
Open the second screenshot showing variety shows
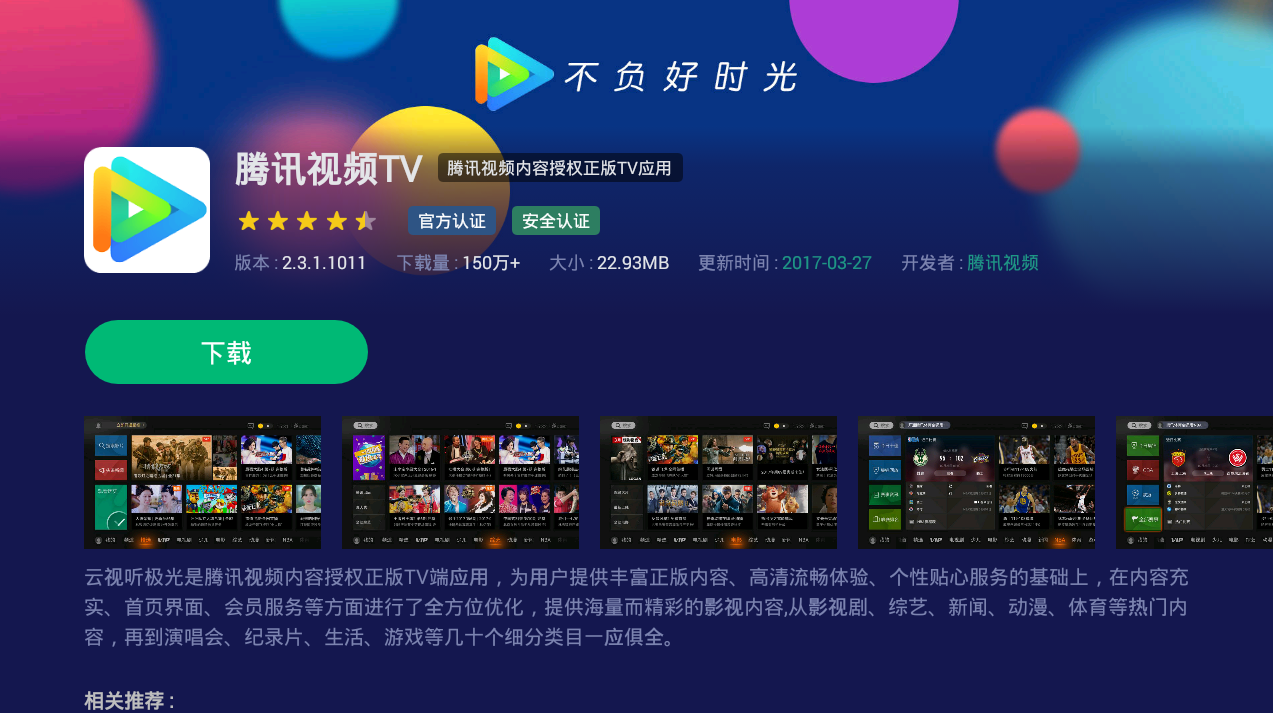coord(460,482)
